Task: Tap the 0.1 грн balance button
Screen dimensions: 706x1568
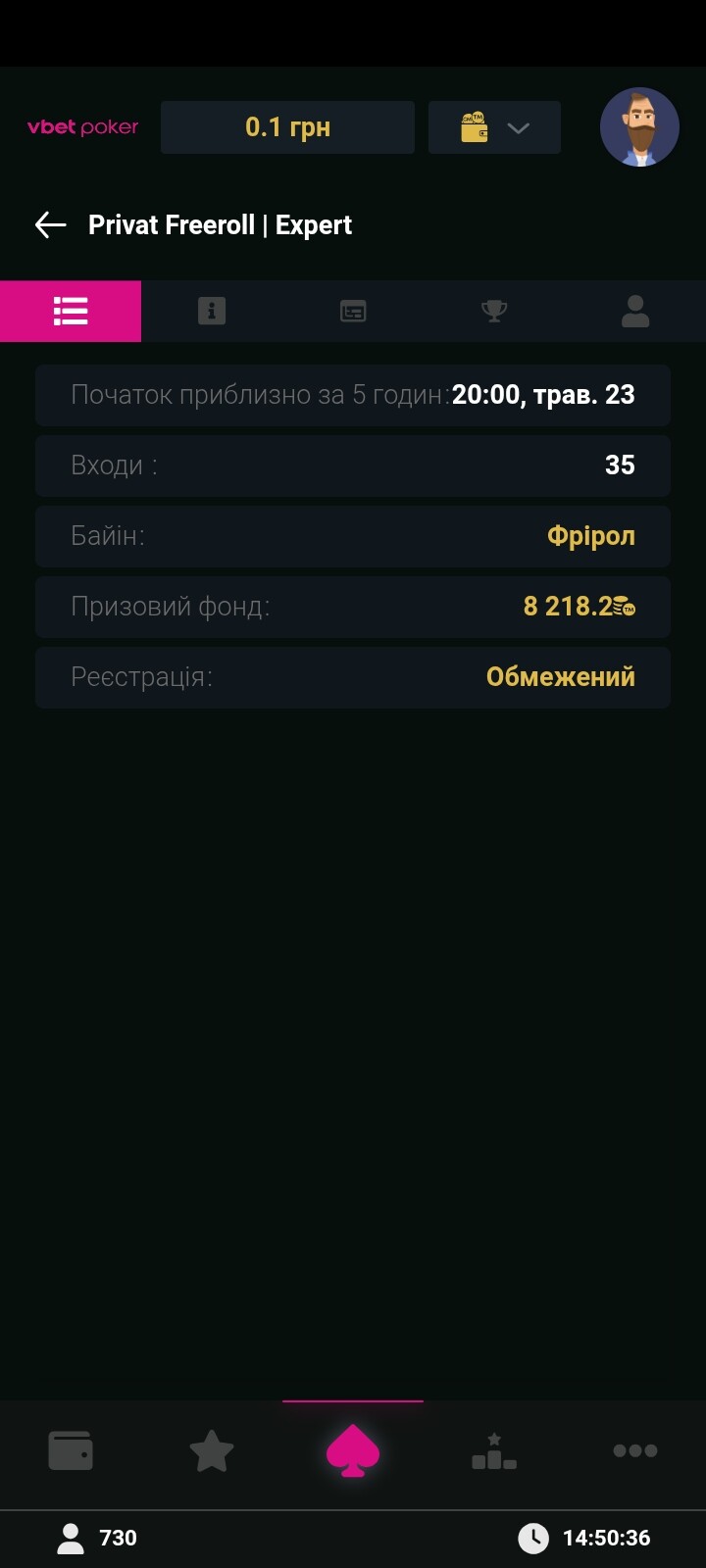Action: [x=287, y=127]
